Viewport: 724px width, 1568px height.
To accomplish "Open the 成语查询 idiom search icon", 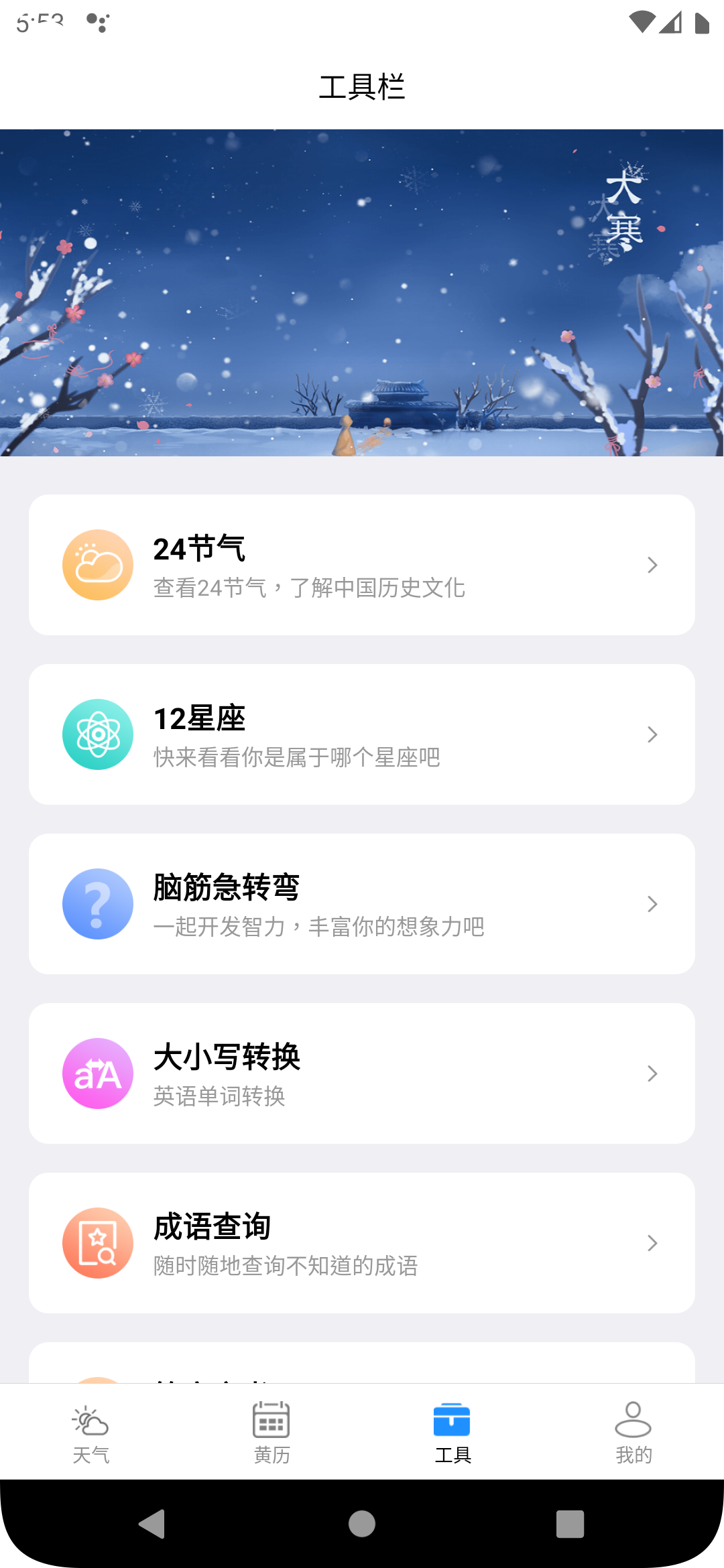I will point(97,1243).
